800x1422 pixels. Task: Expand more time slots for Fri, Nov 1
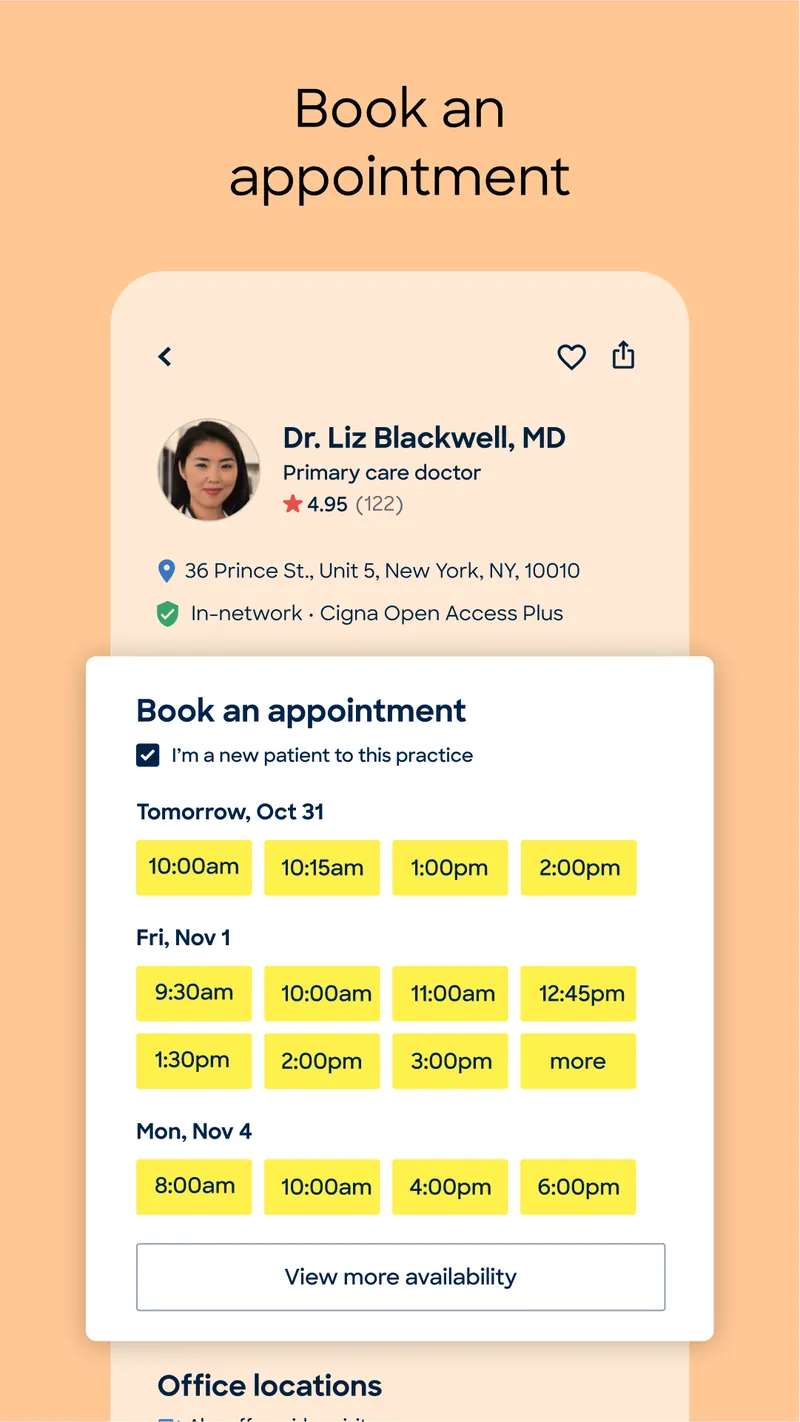[x=578, y=1061]
